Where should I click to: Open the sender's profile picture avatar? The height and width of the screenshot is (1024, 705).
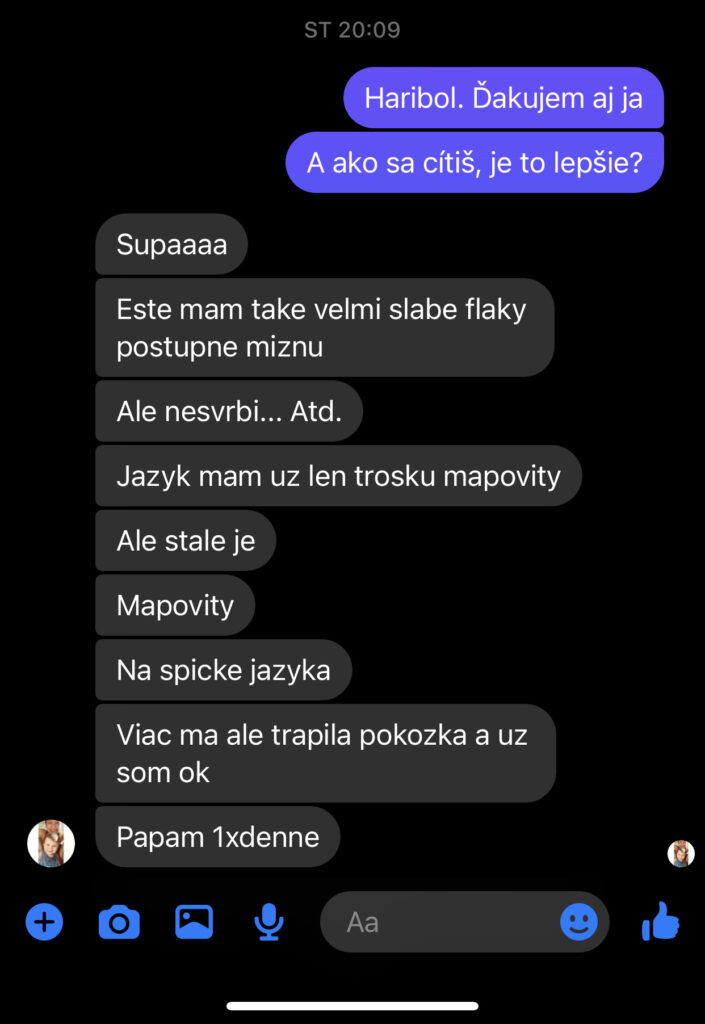click(x=51, y=843)
